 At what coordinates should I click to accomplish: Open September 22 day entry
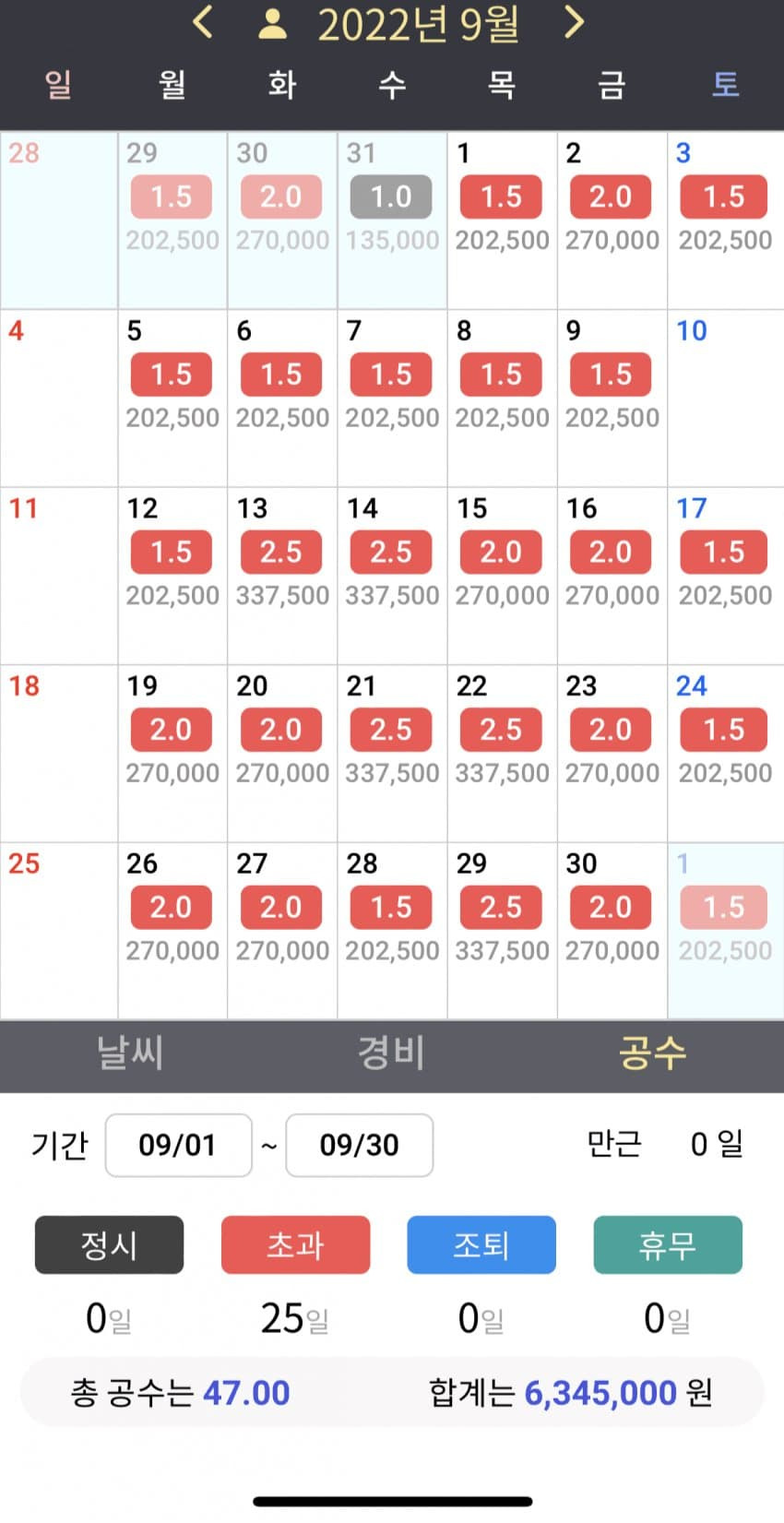(502, 752)
